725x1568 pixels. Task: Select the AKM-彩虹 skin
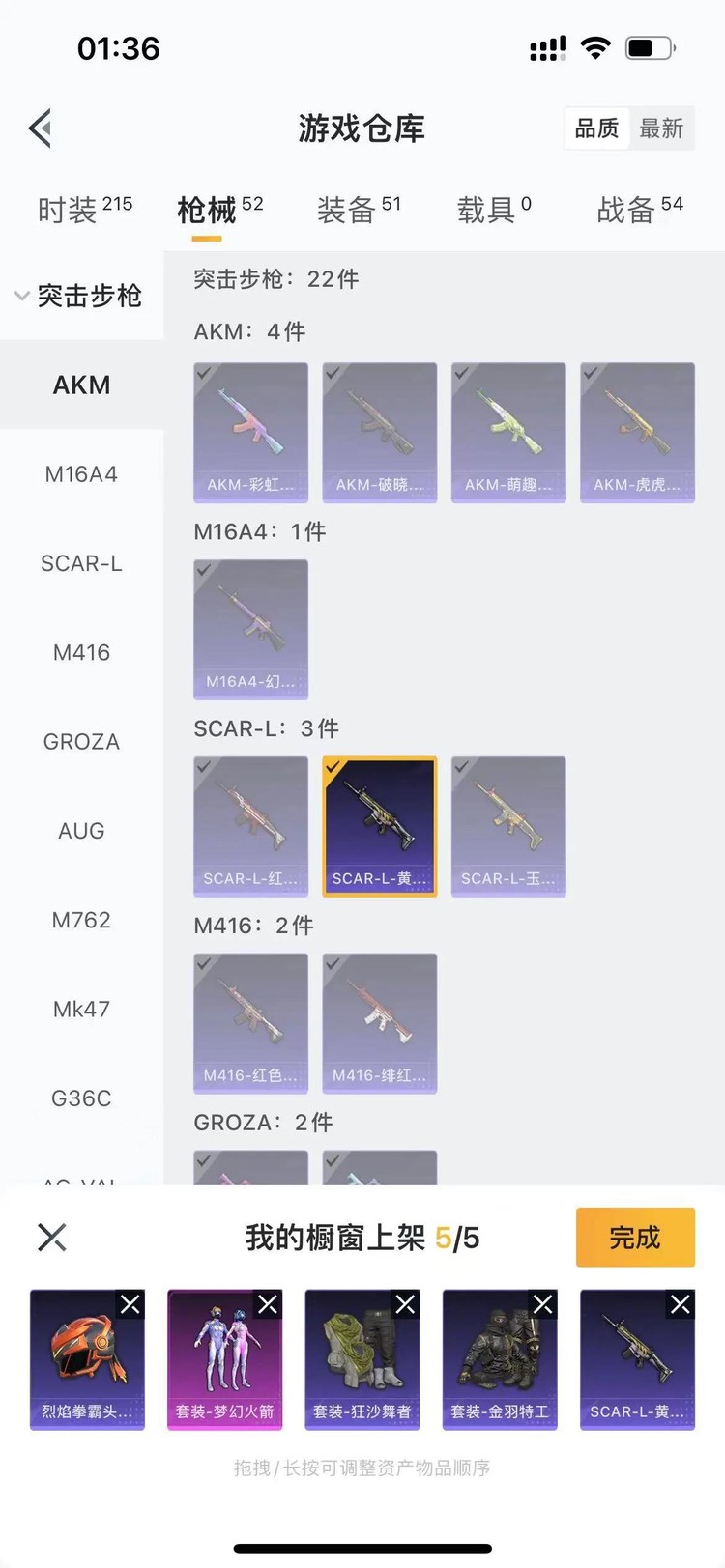[x=251, y=432]
